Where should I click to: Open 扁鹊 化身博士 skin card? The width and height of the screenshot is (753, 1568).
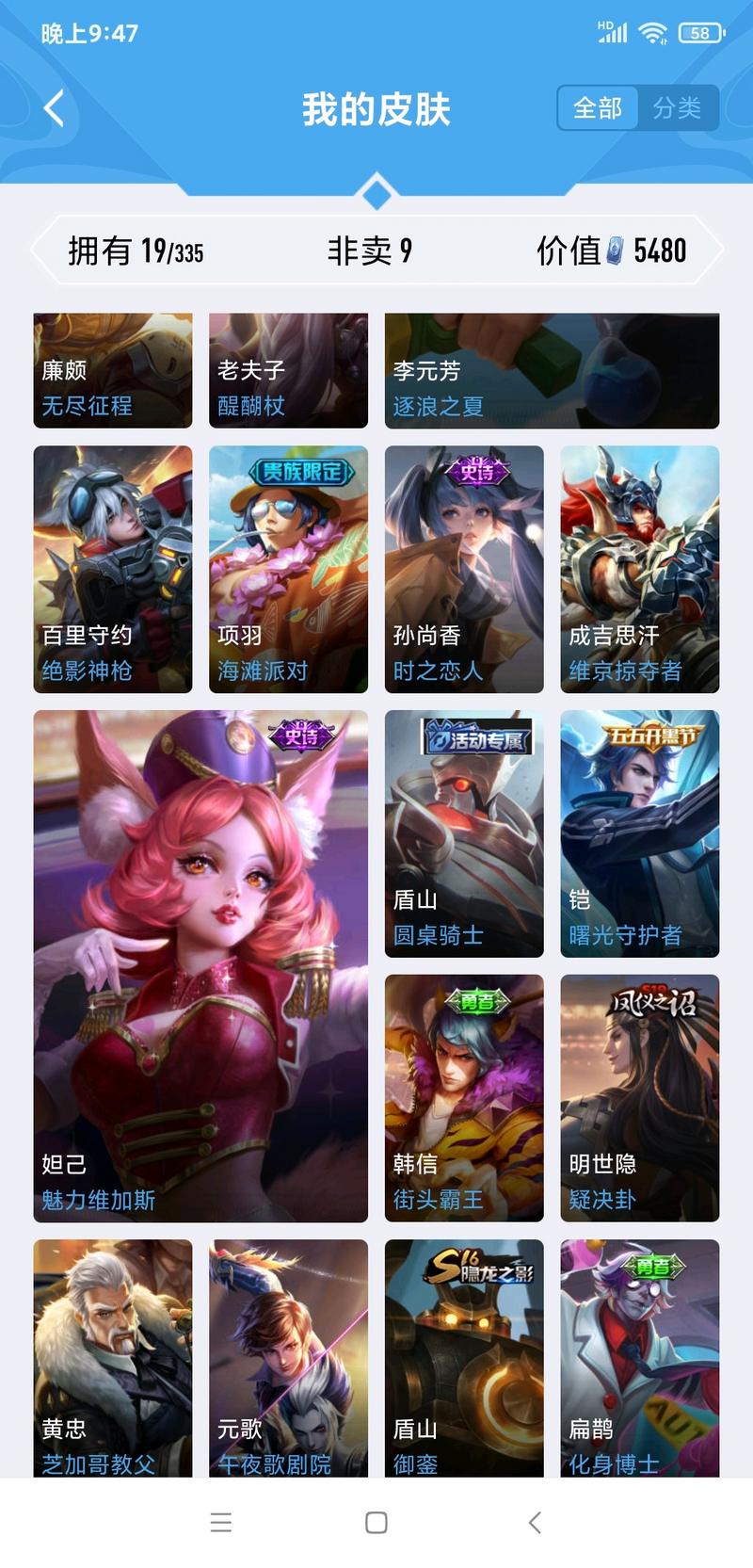coord(639,1356)
